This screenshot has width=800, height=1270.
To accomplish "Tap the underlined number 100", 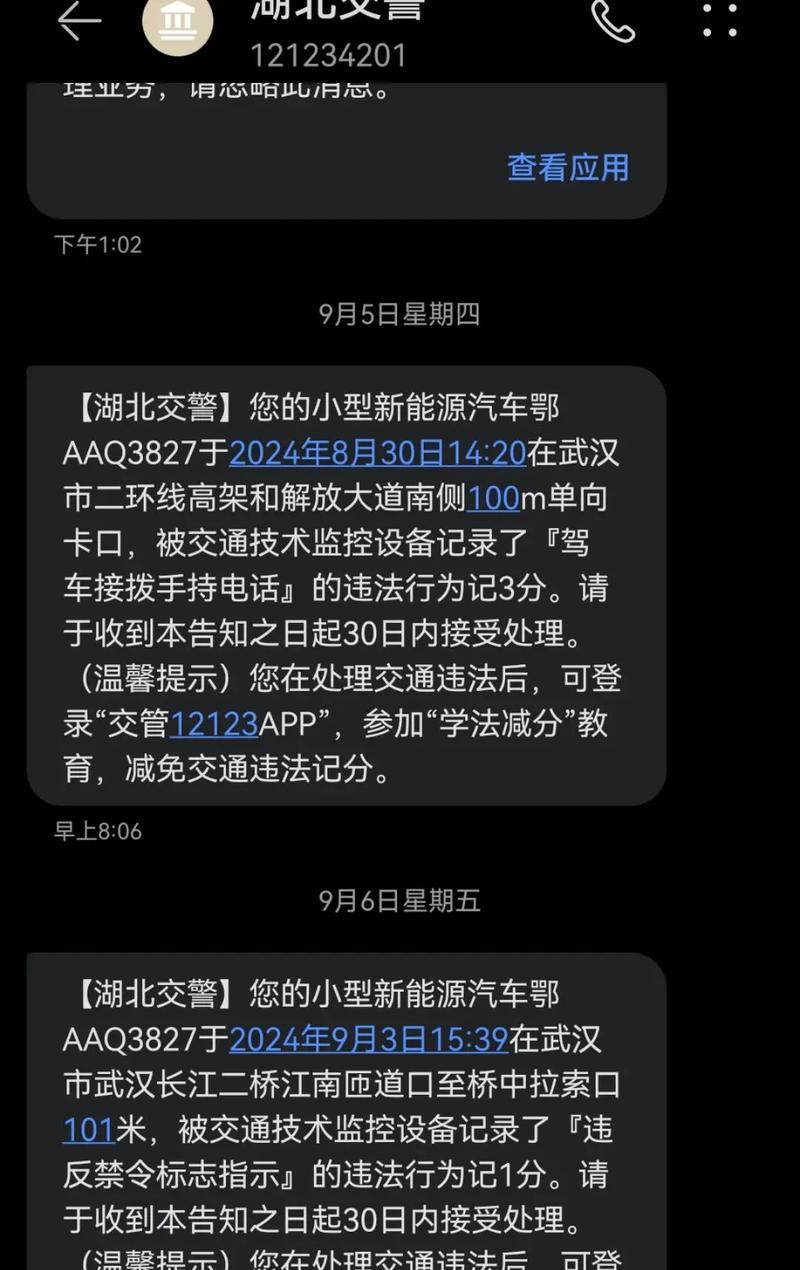I will coord(493,498).
